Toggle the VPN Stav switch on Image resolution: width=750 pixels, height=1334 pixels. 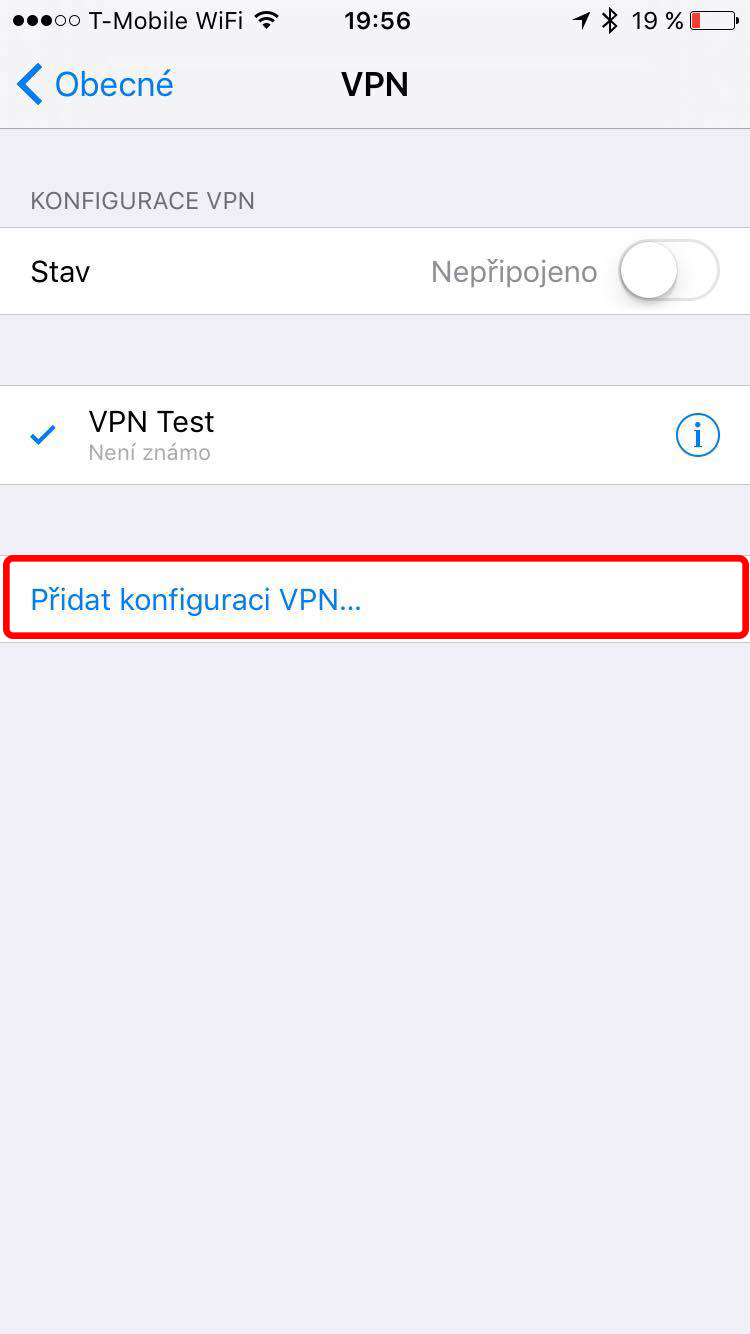pos(668,271)
